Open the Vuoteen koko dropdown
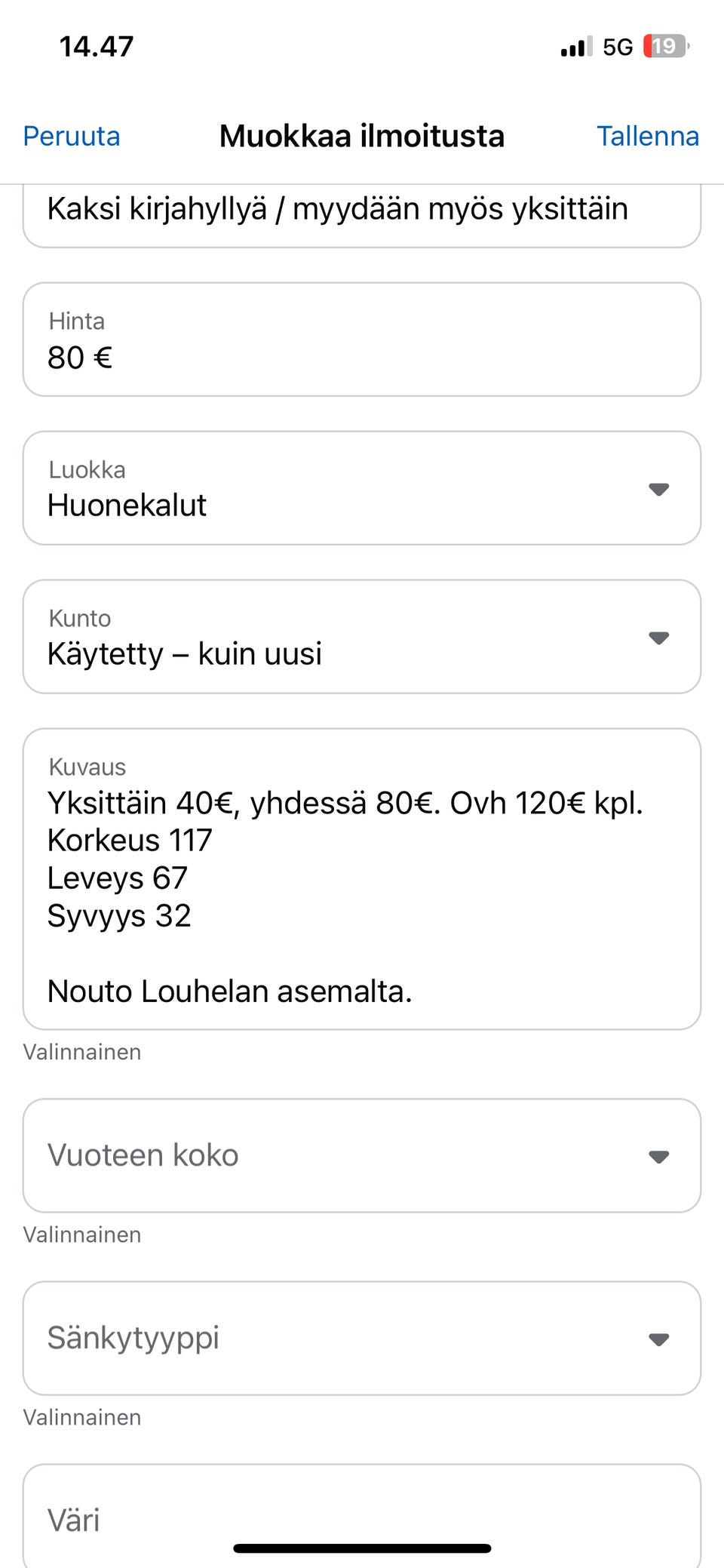 (659, 1155)
